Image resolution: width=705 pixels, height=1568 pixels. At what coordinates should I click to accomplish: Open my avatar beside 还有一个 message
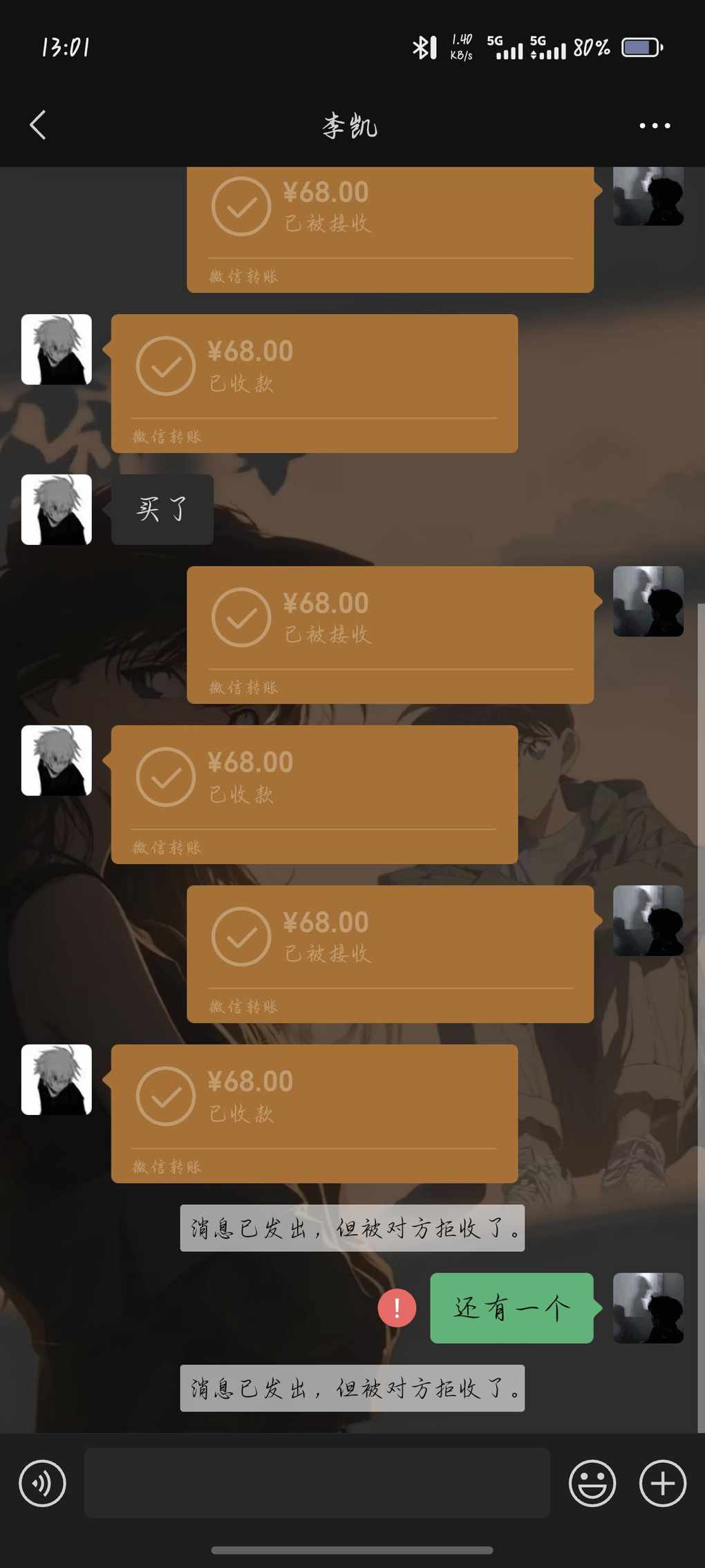point(648,1308)
